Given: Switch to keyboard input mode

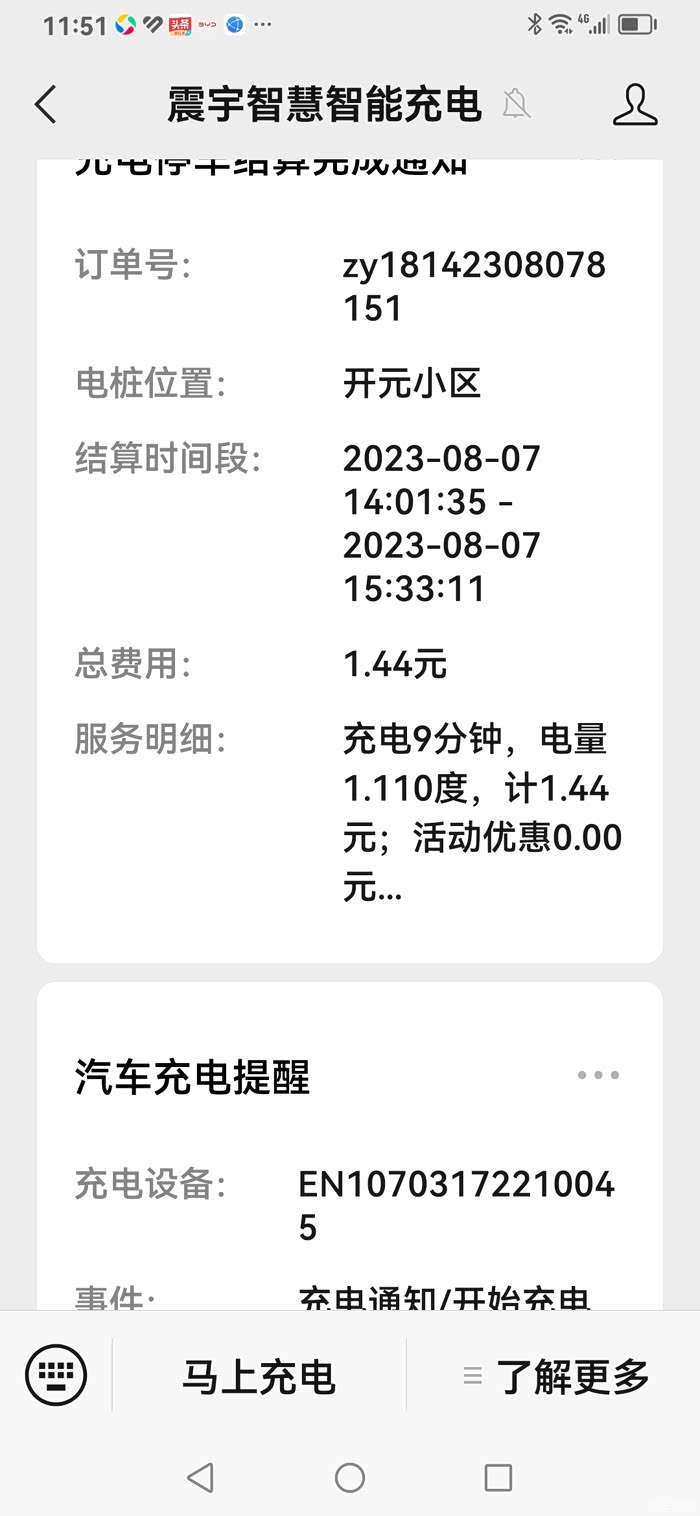Looking at the screenshot, I should pos(56,1375).
